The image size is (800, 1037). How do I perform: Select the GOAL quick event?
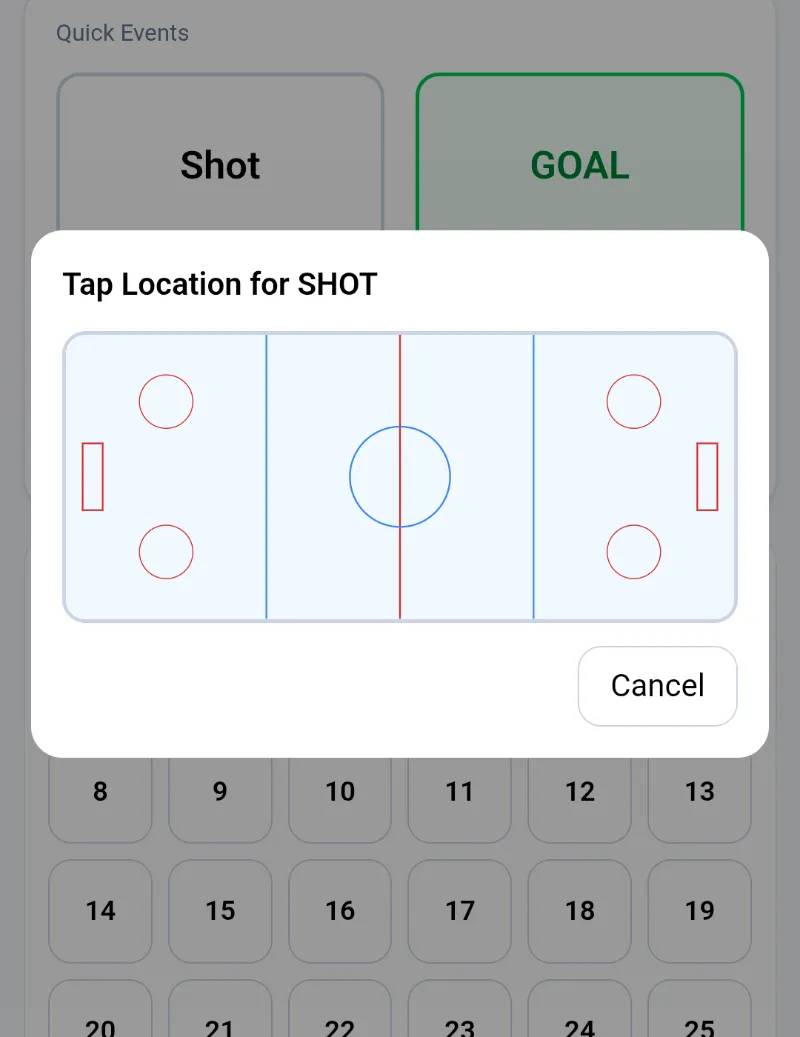click(579, 165)
